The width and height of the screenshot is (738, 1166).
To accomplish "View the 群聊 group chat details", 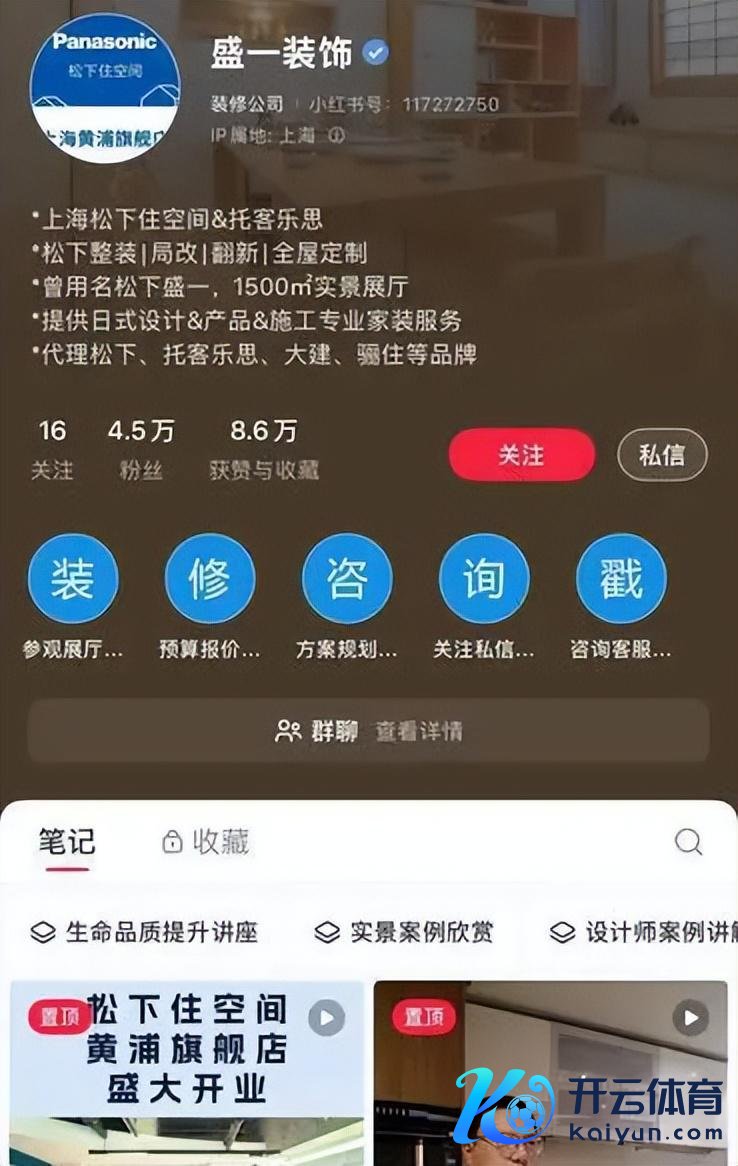I will click(368, 731).
